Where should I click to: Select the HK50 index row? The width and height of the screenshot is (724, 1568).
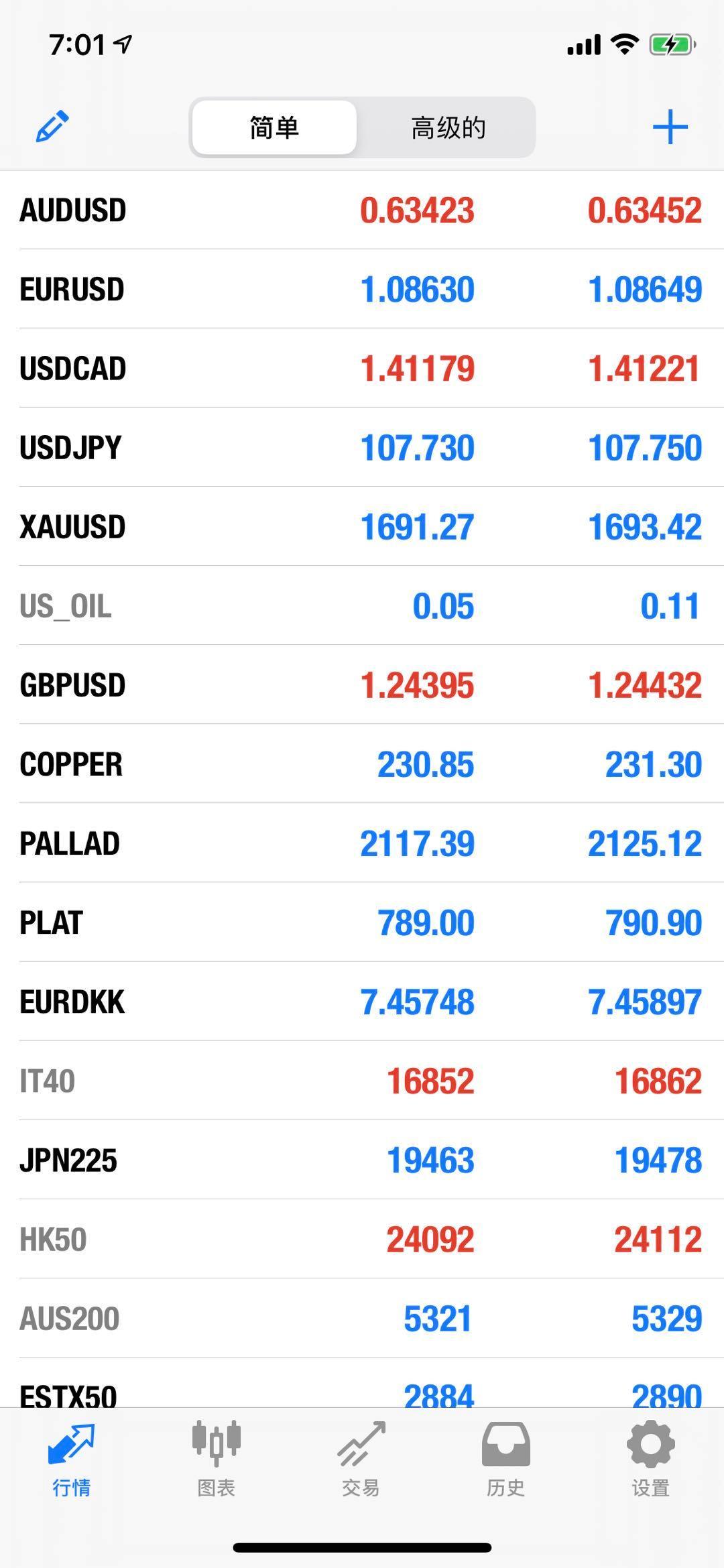(x=362, y=1240)
